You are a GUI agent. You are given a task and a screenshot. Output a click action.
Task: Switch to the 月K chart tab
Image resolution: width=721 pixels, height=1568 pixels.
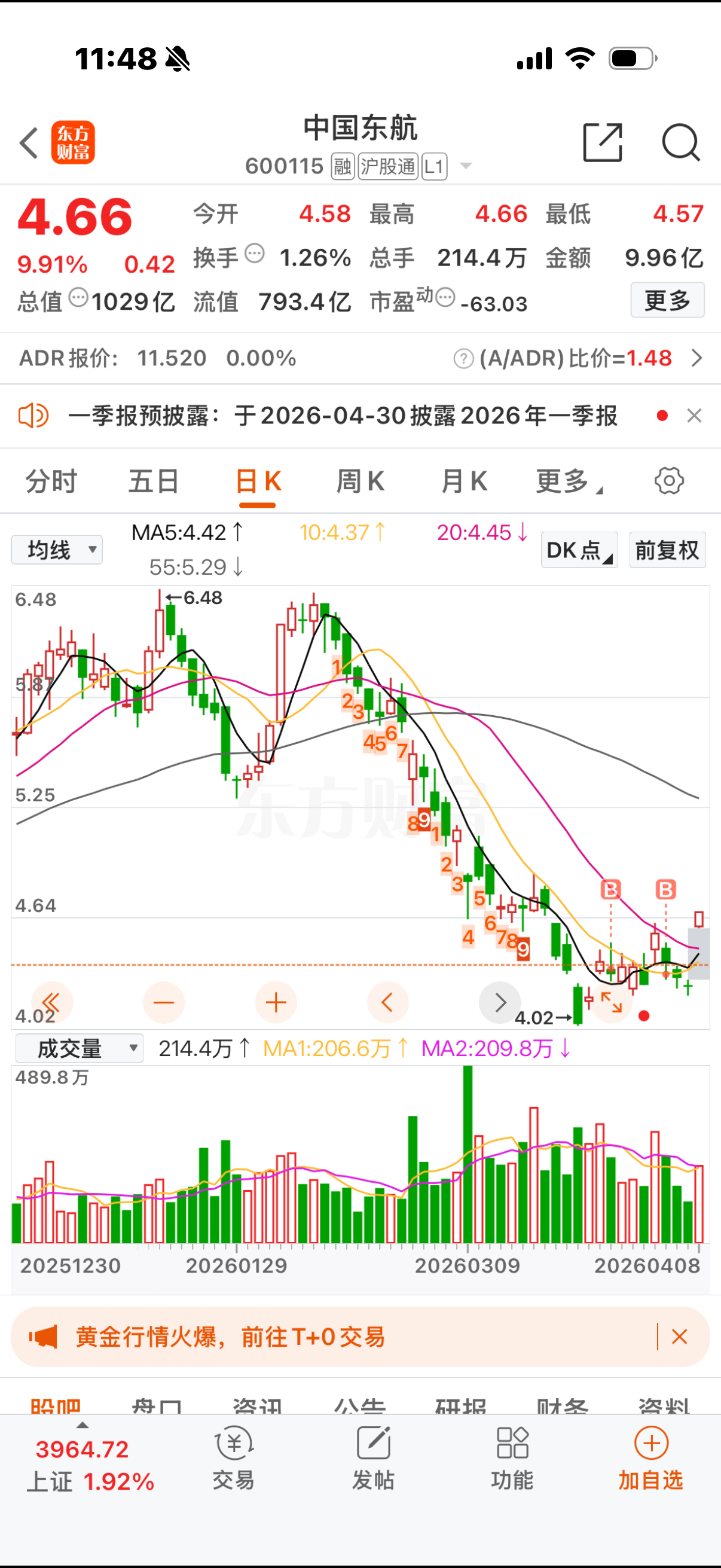click(464, 481)
